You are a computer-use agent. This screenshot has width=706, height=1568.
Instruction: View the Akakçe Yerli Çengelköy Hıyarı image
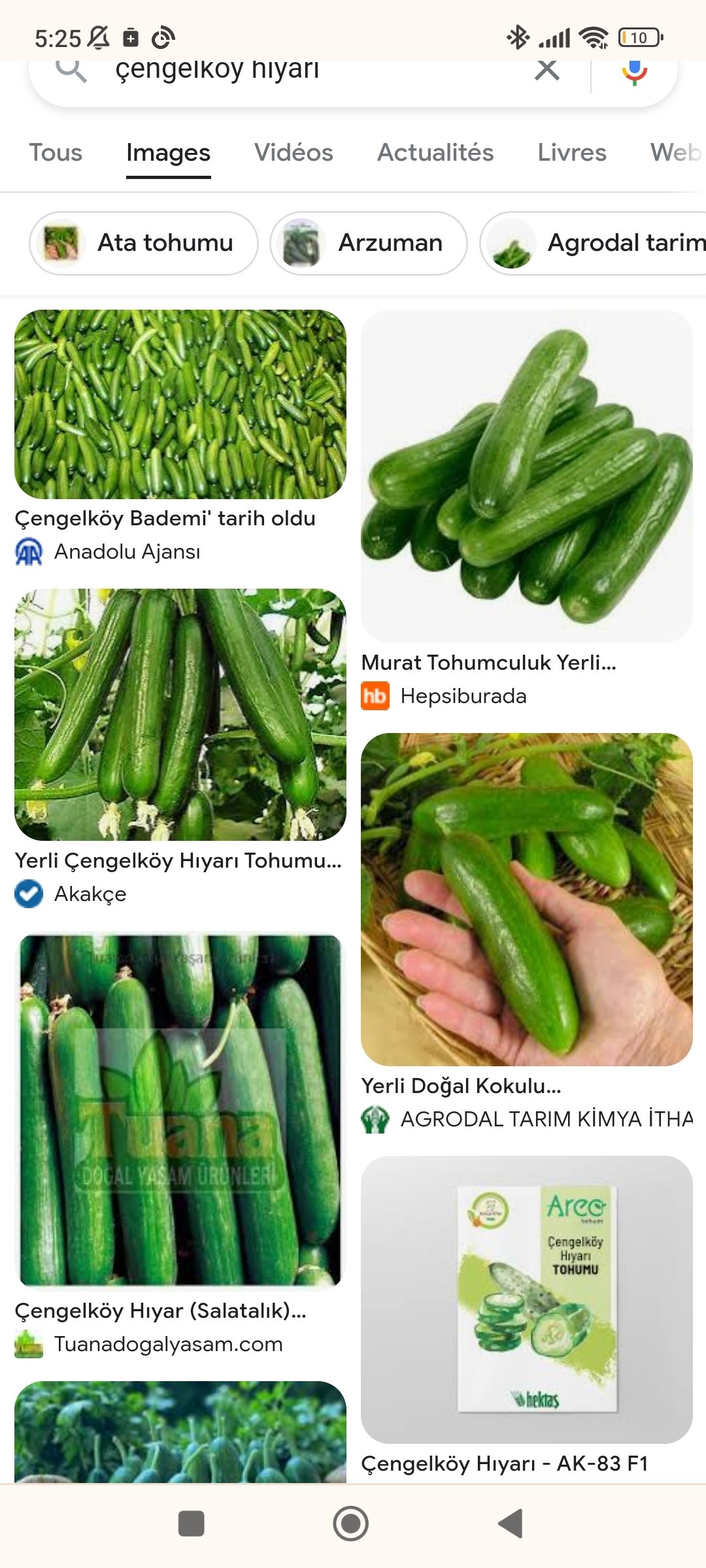click(180, 715)
